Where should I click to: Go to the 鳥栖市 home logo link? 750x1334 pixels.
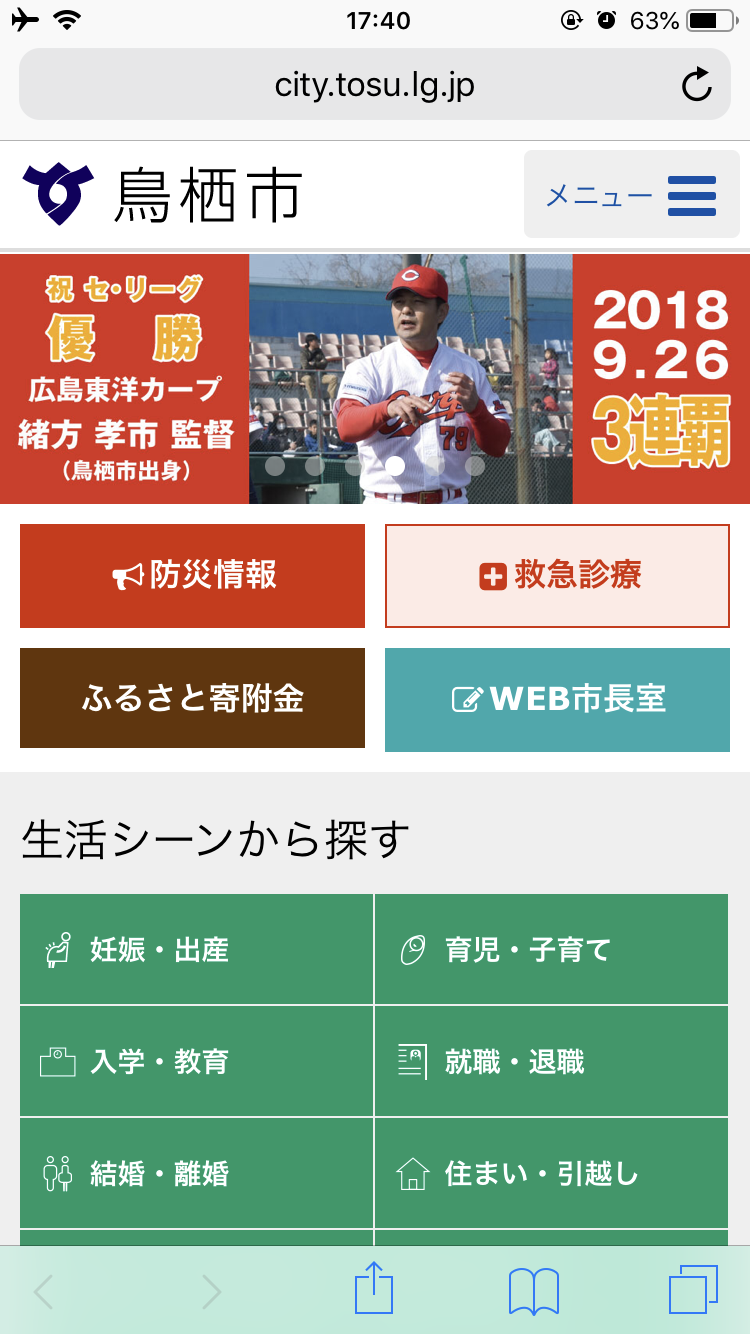click(x=162, y=194)
